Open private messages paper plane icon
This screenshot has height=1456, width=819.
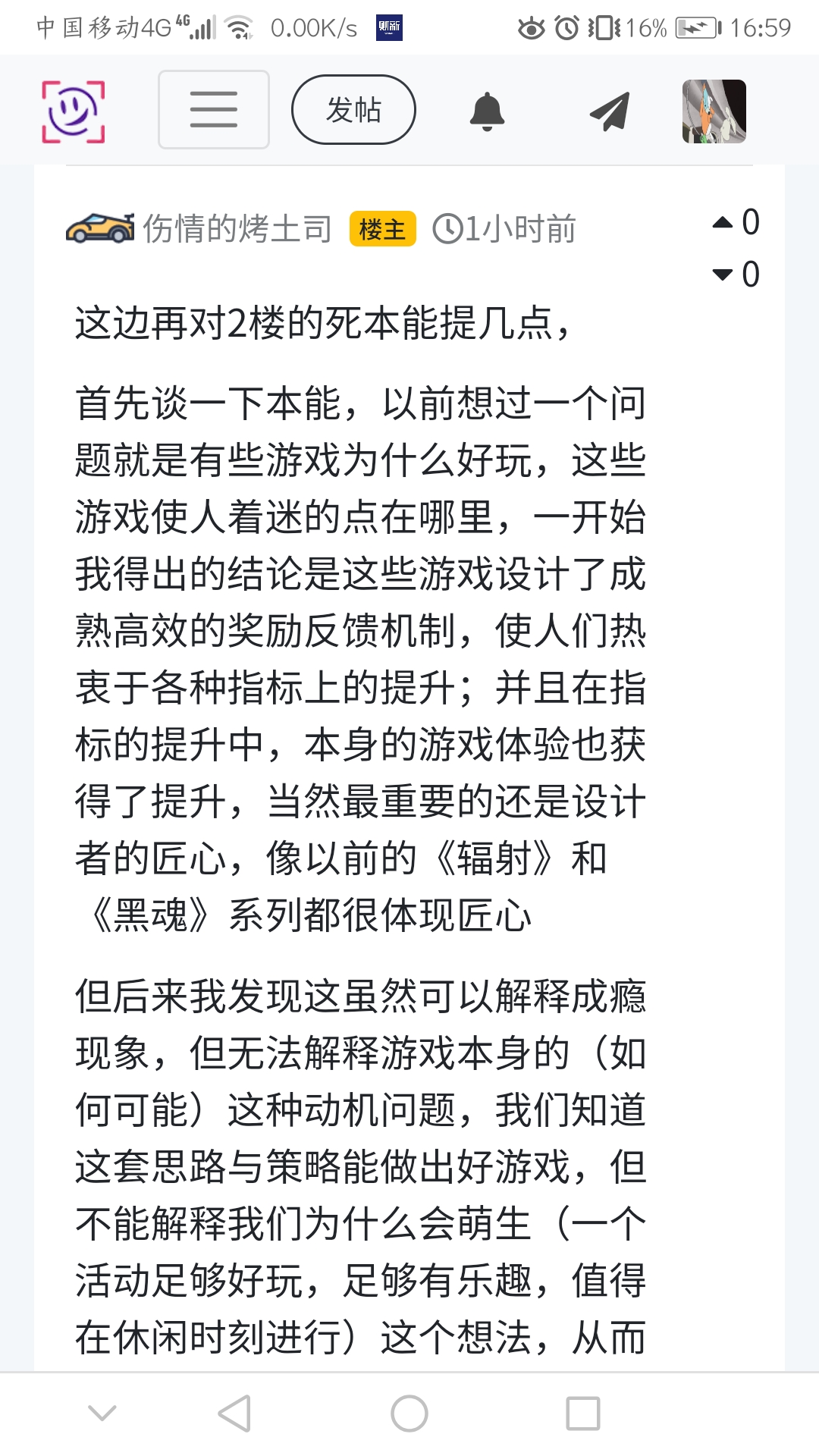[x=610, y=111]
